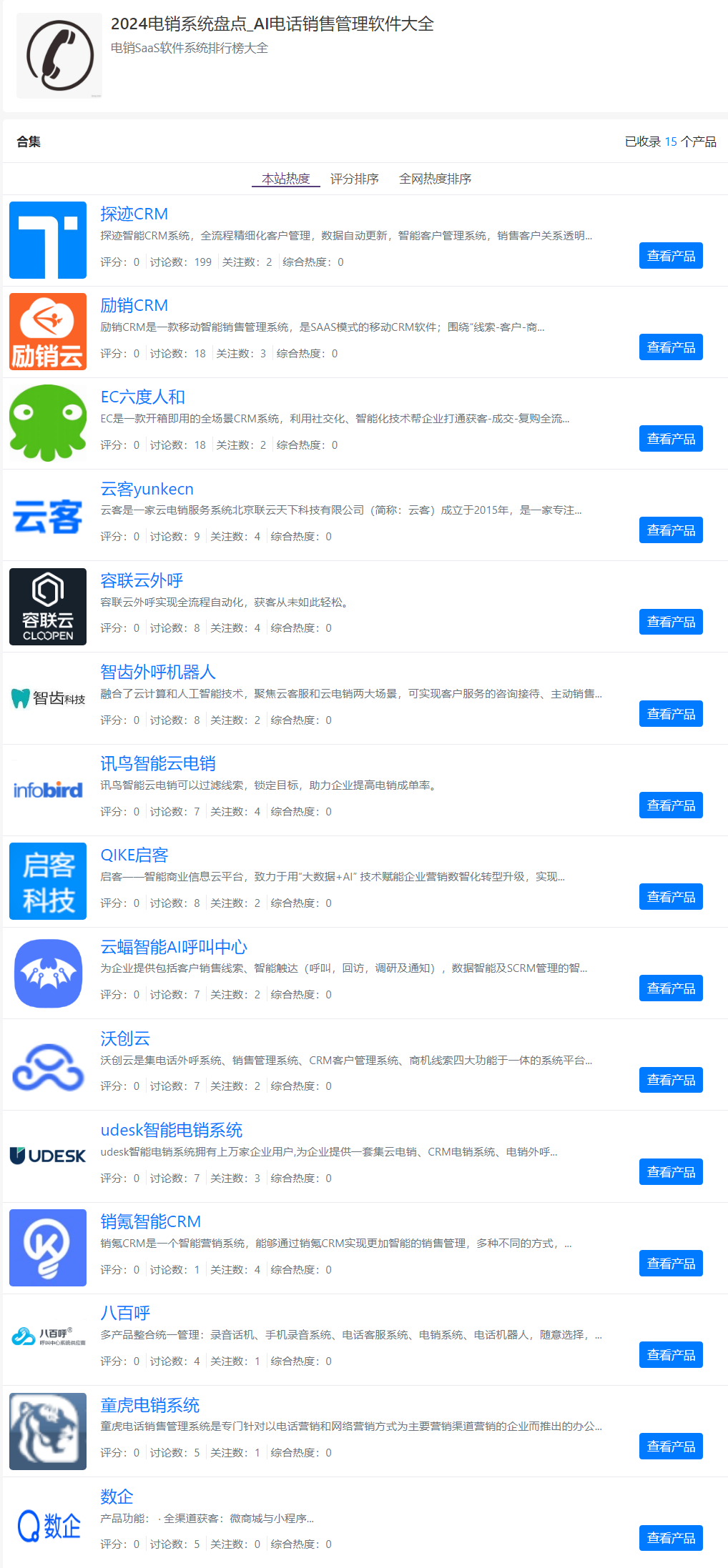Tap the infobird logo thumbnail
Viewport: 728px width, 1568px height.
coord(48,790)
